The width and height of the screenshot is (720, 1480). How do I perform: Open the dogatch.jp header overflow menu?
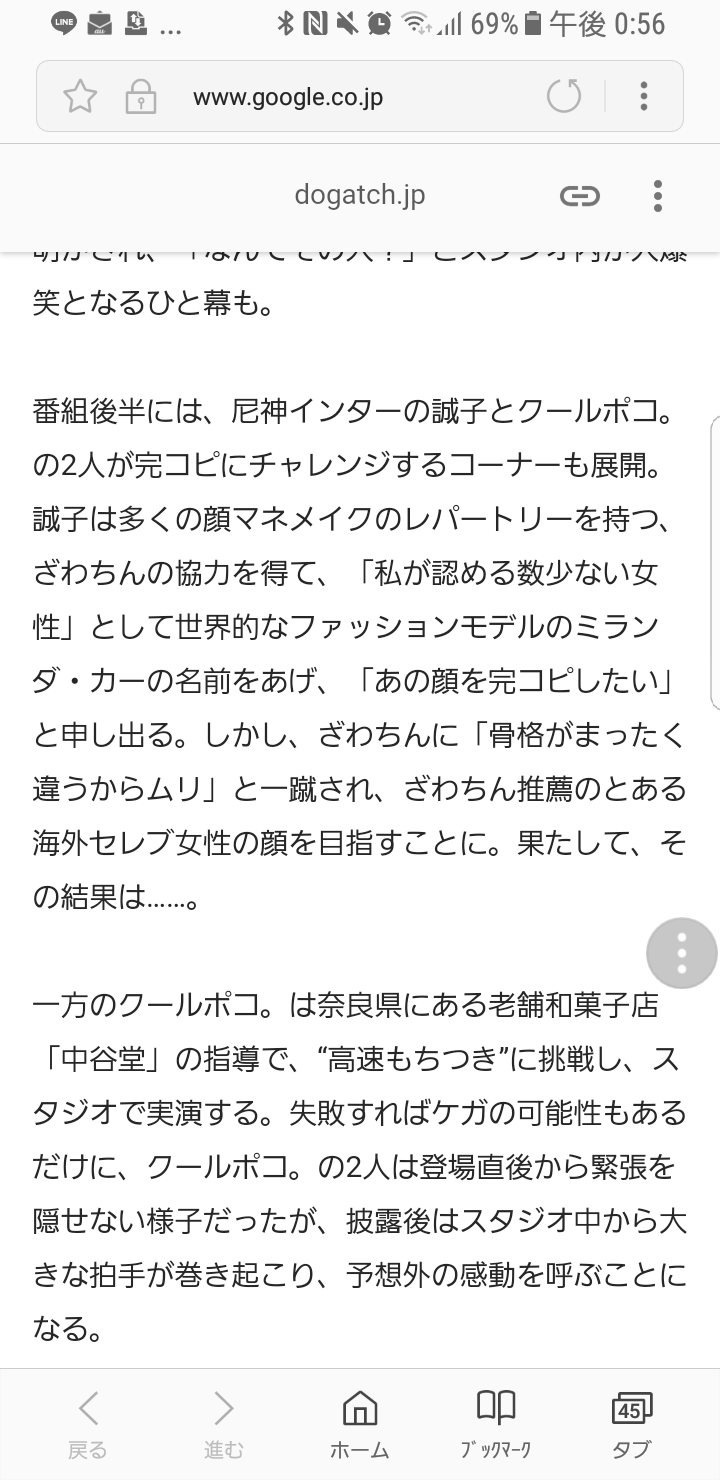(x=657, y=195)
